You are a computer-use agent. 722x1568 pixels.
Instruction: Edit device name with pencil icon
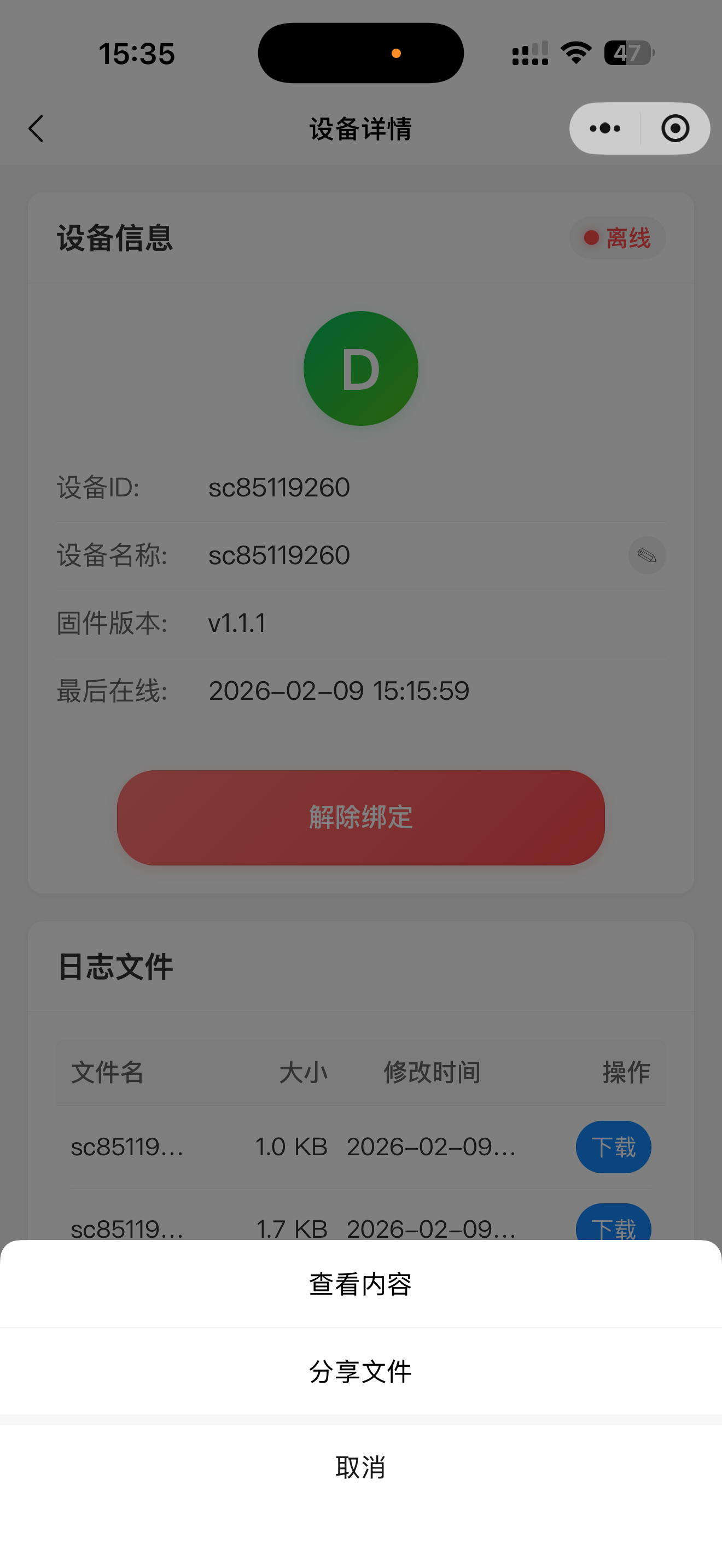tap(647, 555)
